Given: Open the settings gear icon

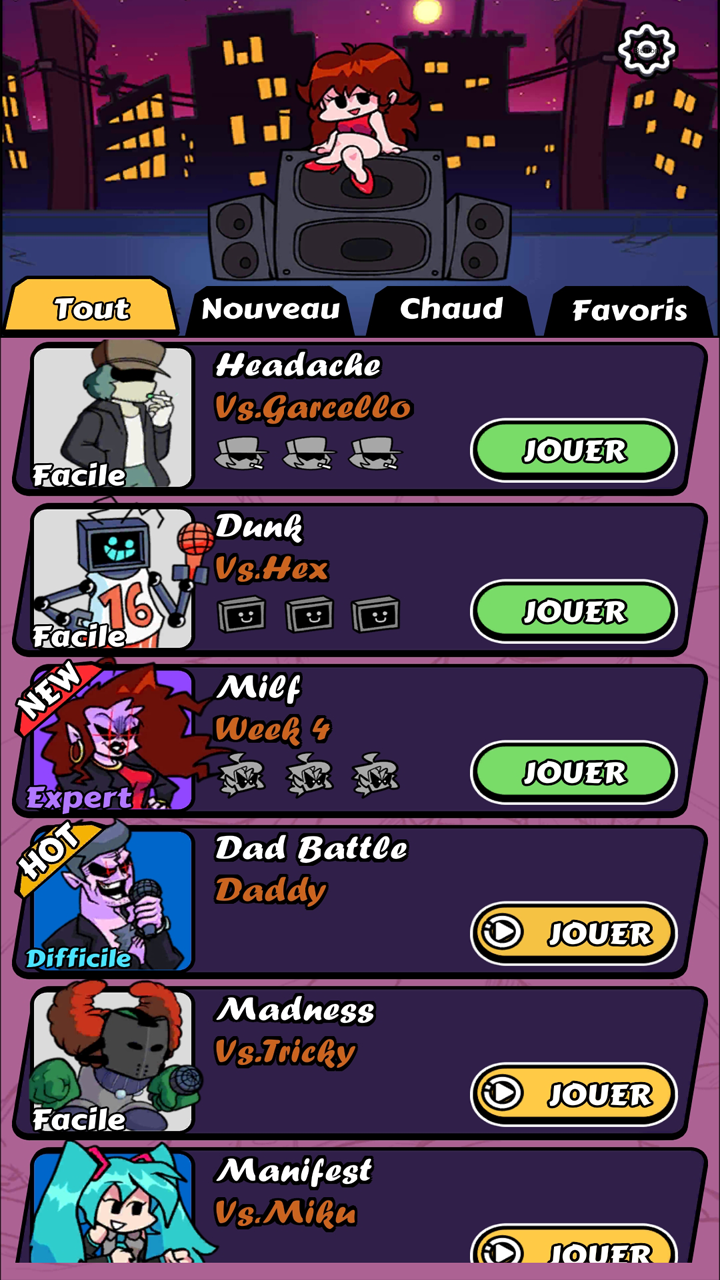Looking at the screenshot, I should pyautogui.click(x=646, y=47).
